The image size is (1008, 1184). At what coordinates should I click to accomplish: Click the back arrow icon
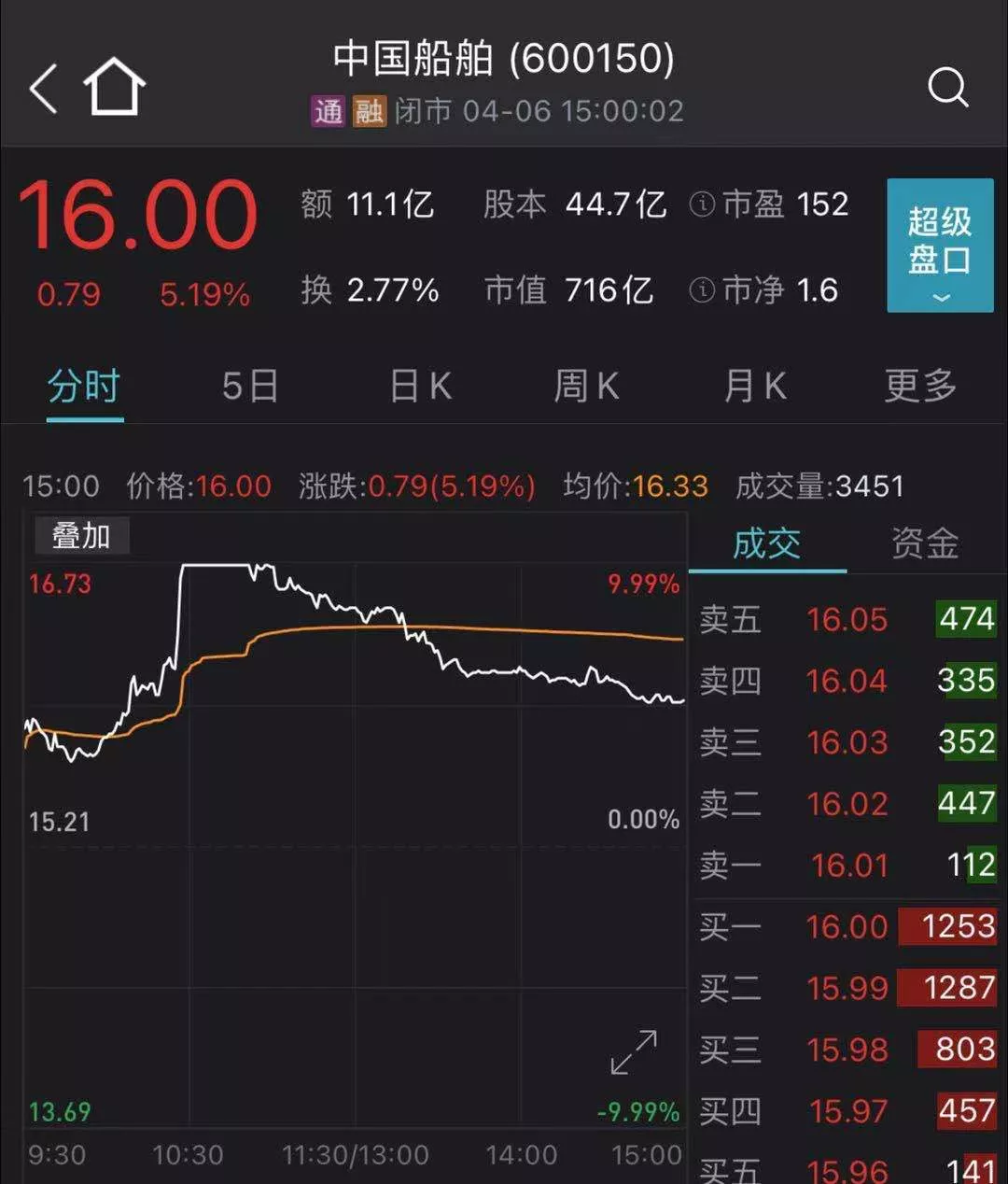(41, 86)
